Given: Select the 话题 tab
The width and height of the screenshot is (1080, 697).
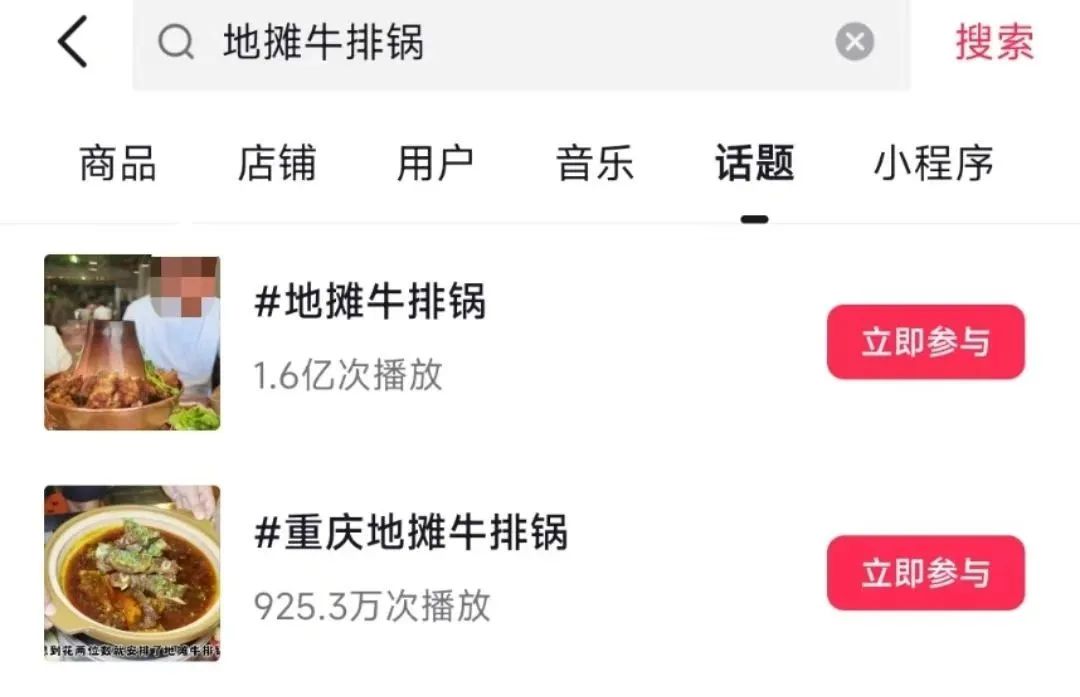Looking at the screenshot, I should tap(754, 163).
